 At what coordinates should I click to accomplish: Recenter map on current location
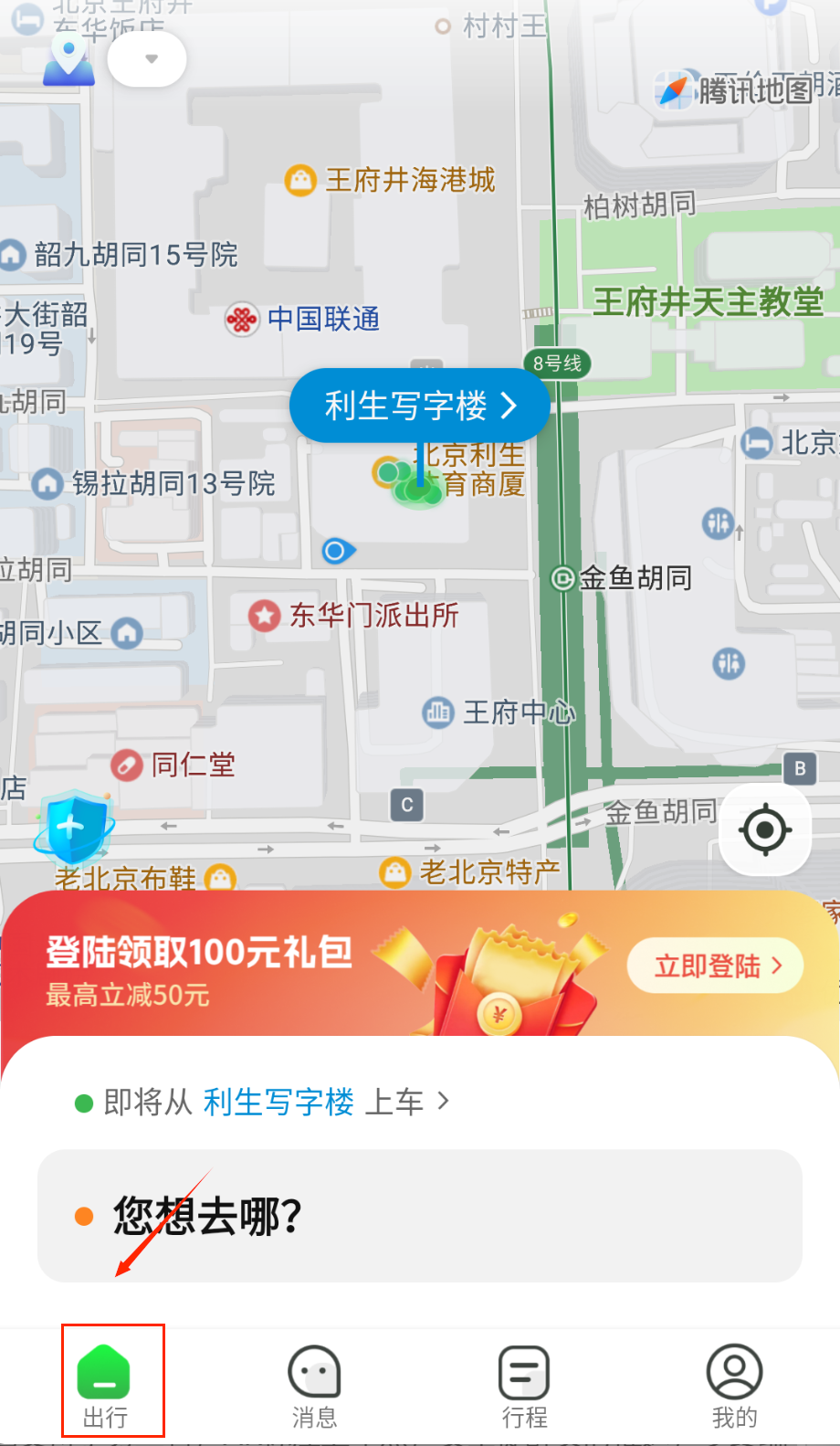[765, 830]
